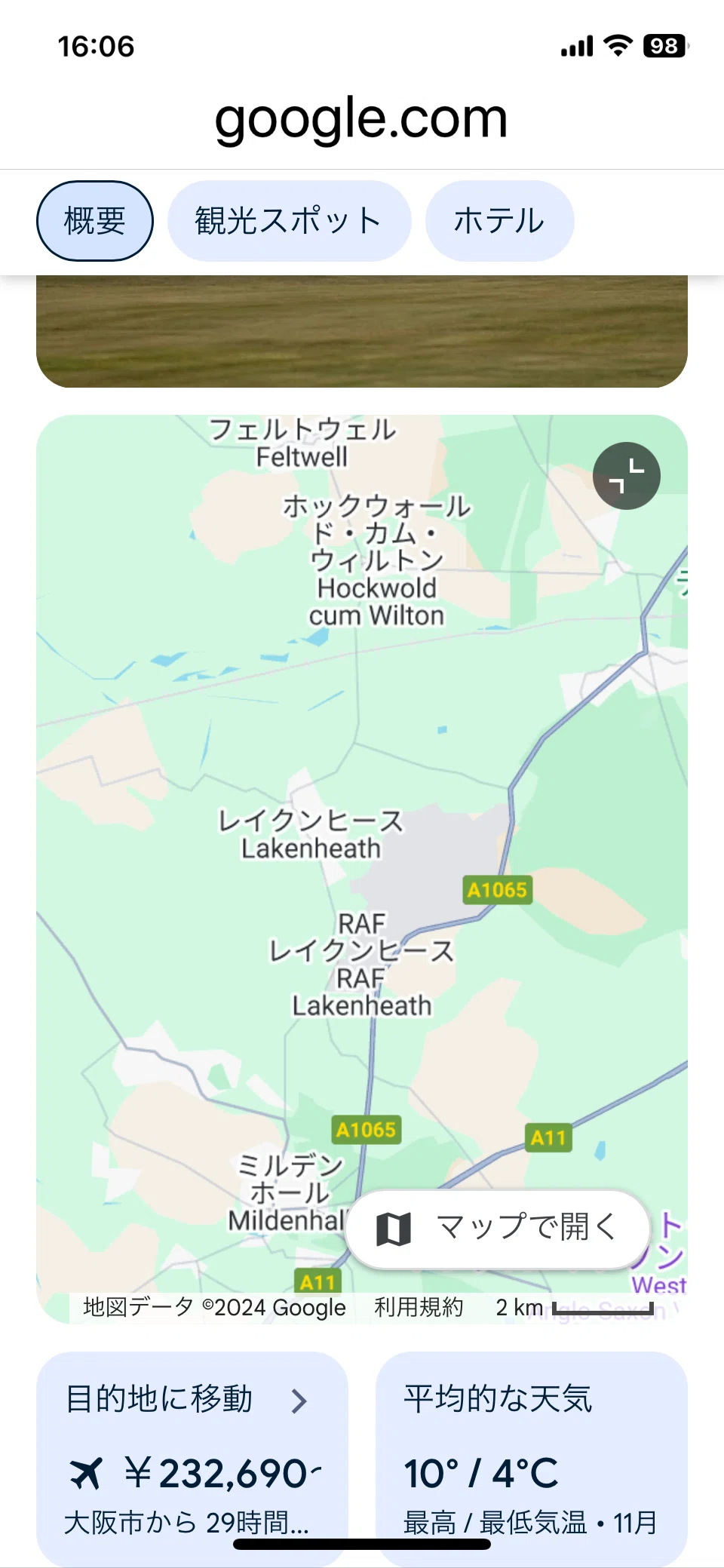Tap the マップで開く button
The height and width of the screenshot is (1568, 724).
tap(499, 1229)
